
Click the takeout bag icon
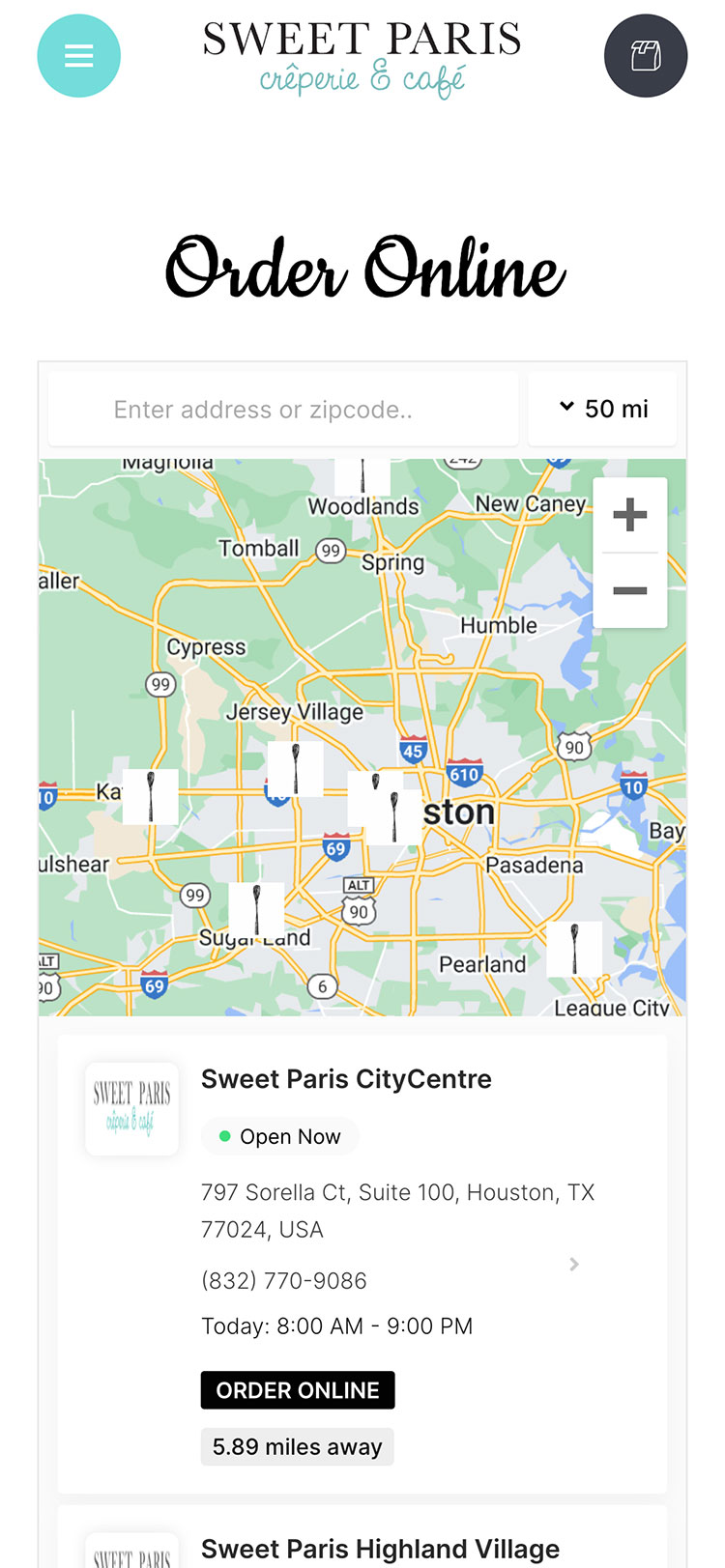[x=646, y=55]
